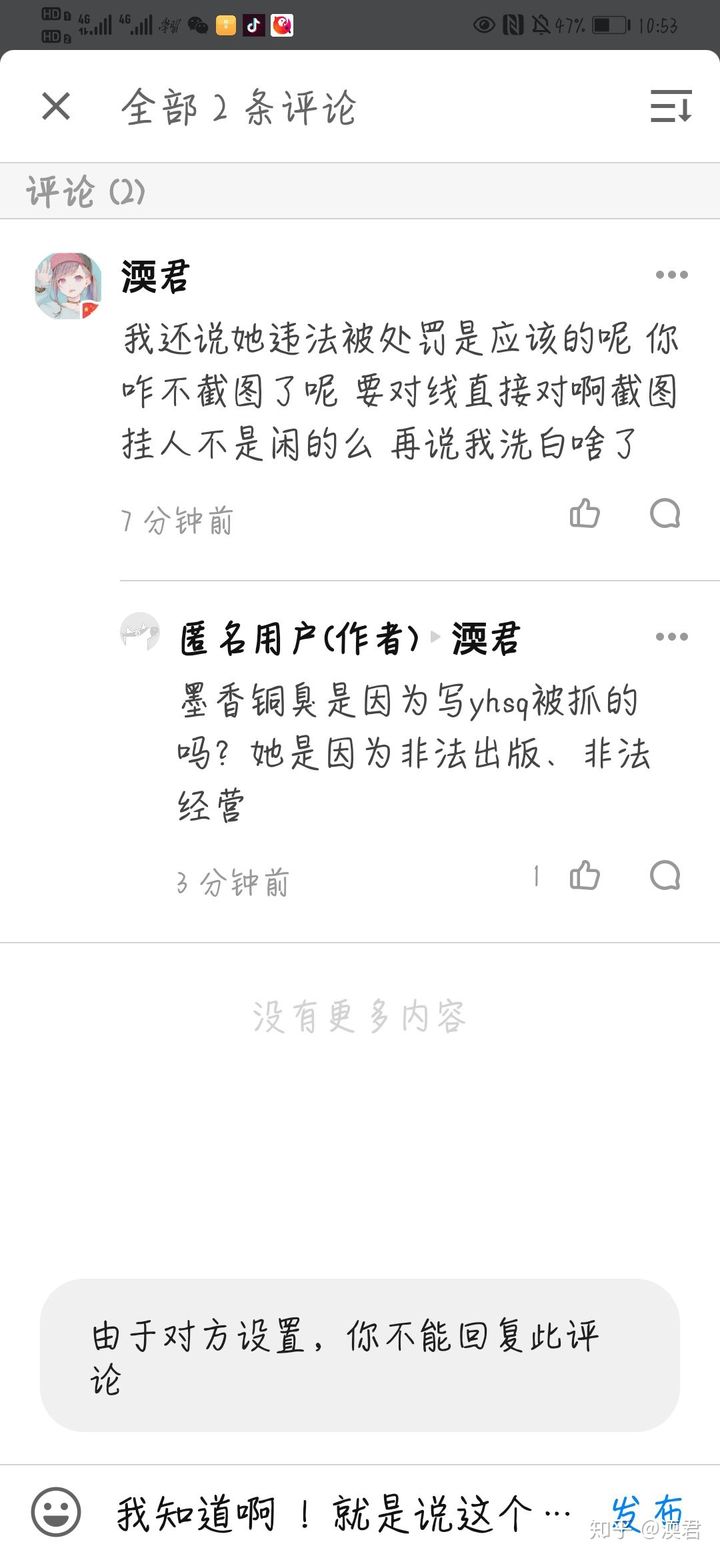Screen dimensions: 720x1560
Task: Open the comment sort options icon
Action: point(670,106)
